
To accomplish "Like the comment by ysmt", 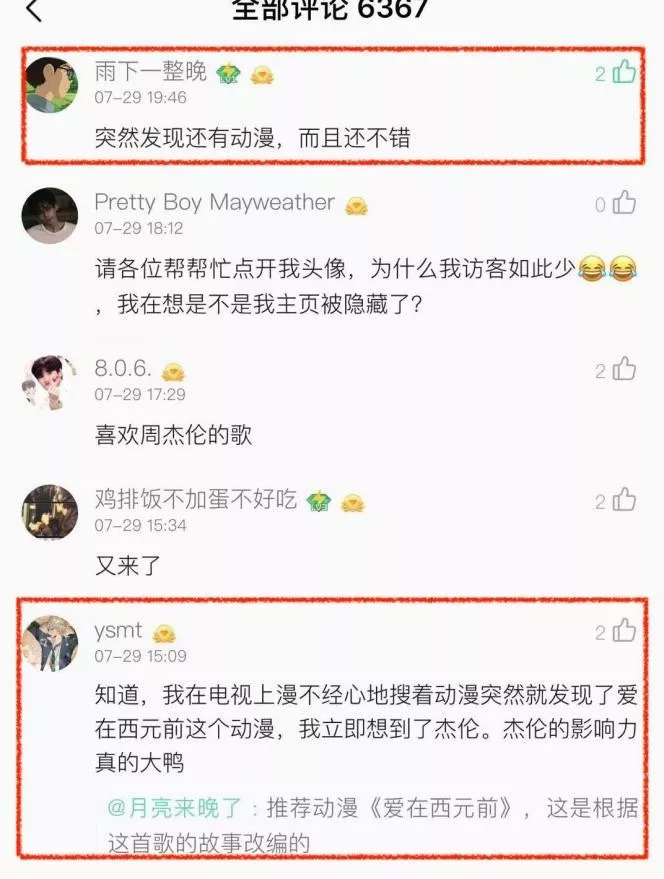I will click(624, 631).
